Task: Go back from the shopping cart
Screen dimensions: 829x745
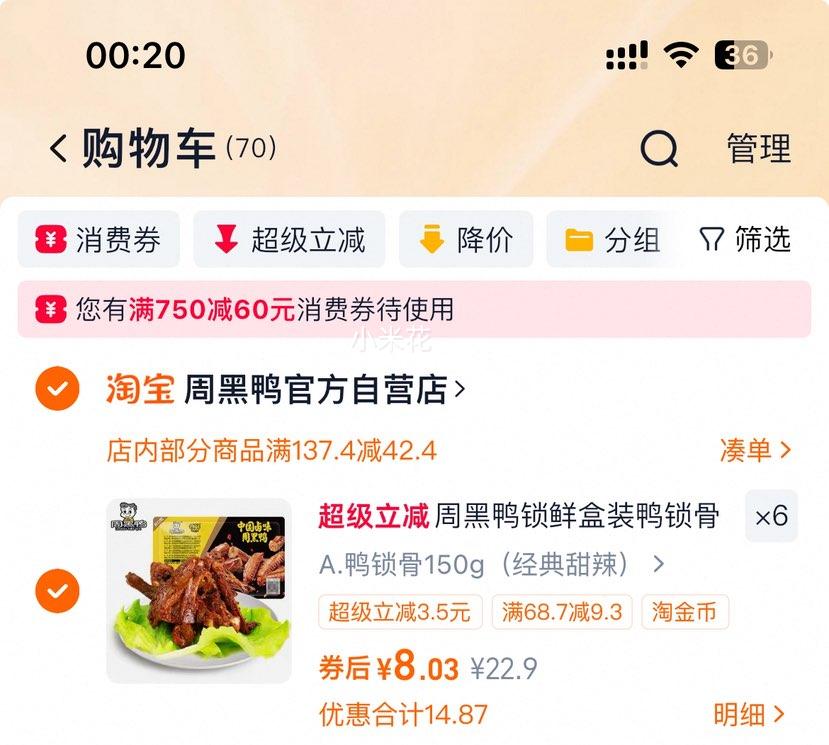Action: point(58,149)
